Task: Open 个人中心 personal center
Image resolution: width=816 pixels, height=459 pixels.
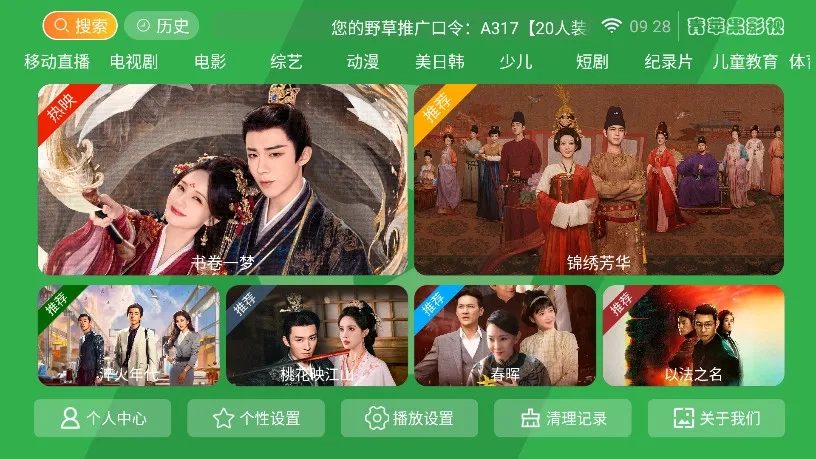Action: (x=103, y=418)
